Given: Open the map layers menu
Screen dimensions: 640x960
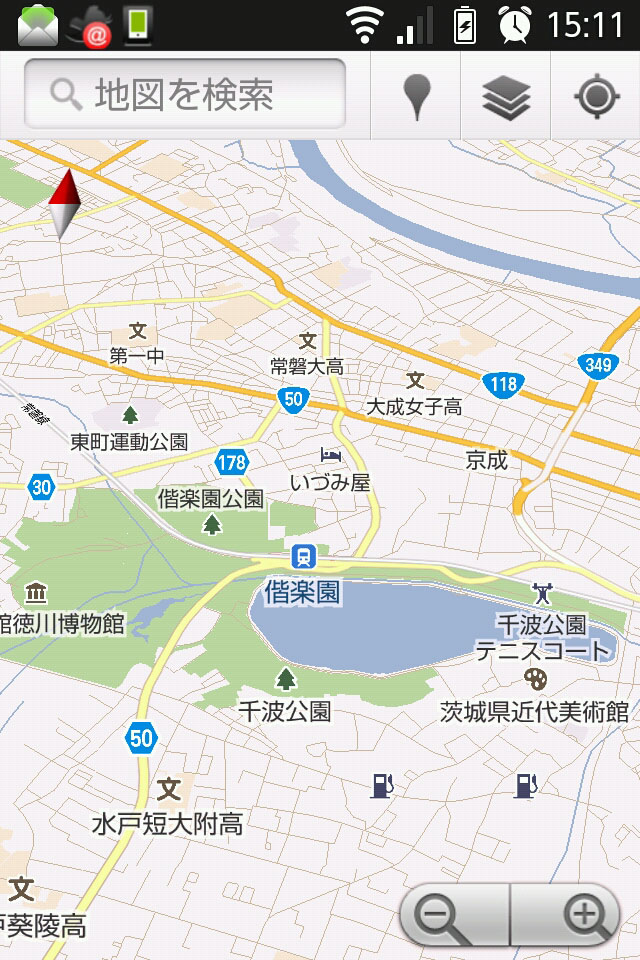Looking at the screenshot, I should coord(506,96).
